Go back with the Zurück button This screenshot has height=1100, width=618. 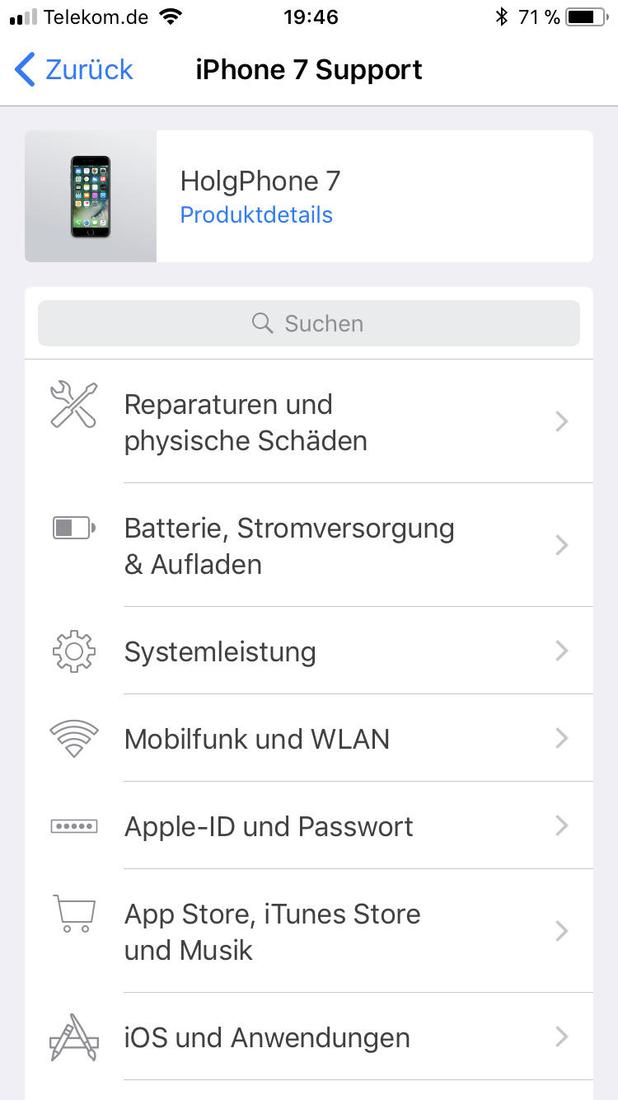75,70
